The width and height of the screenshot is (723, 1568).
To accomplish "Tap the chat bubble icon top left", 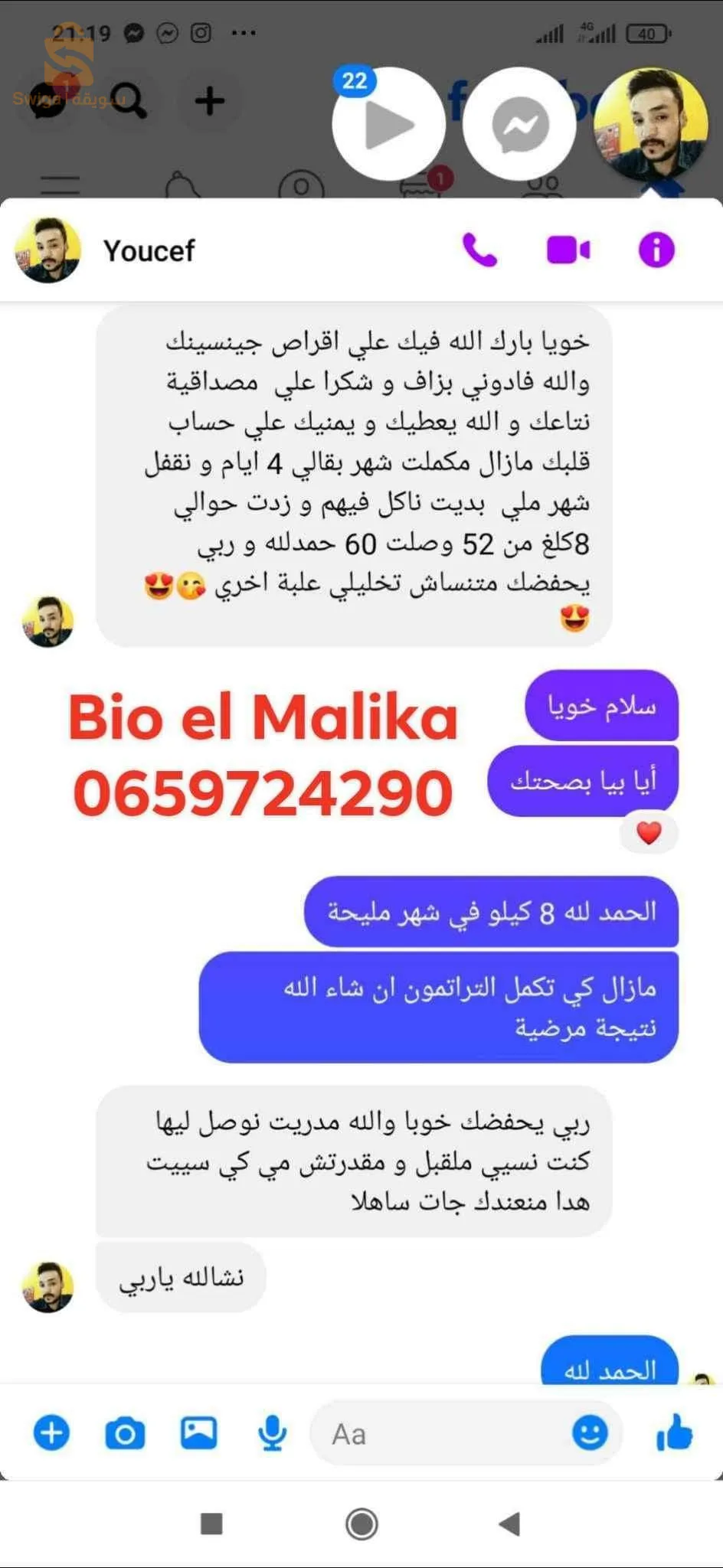I will click(x=48, y=100).
